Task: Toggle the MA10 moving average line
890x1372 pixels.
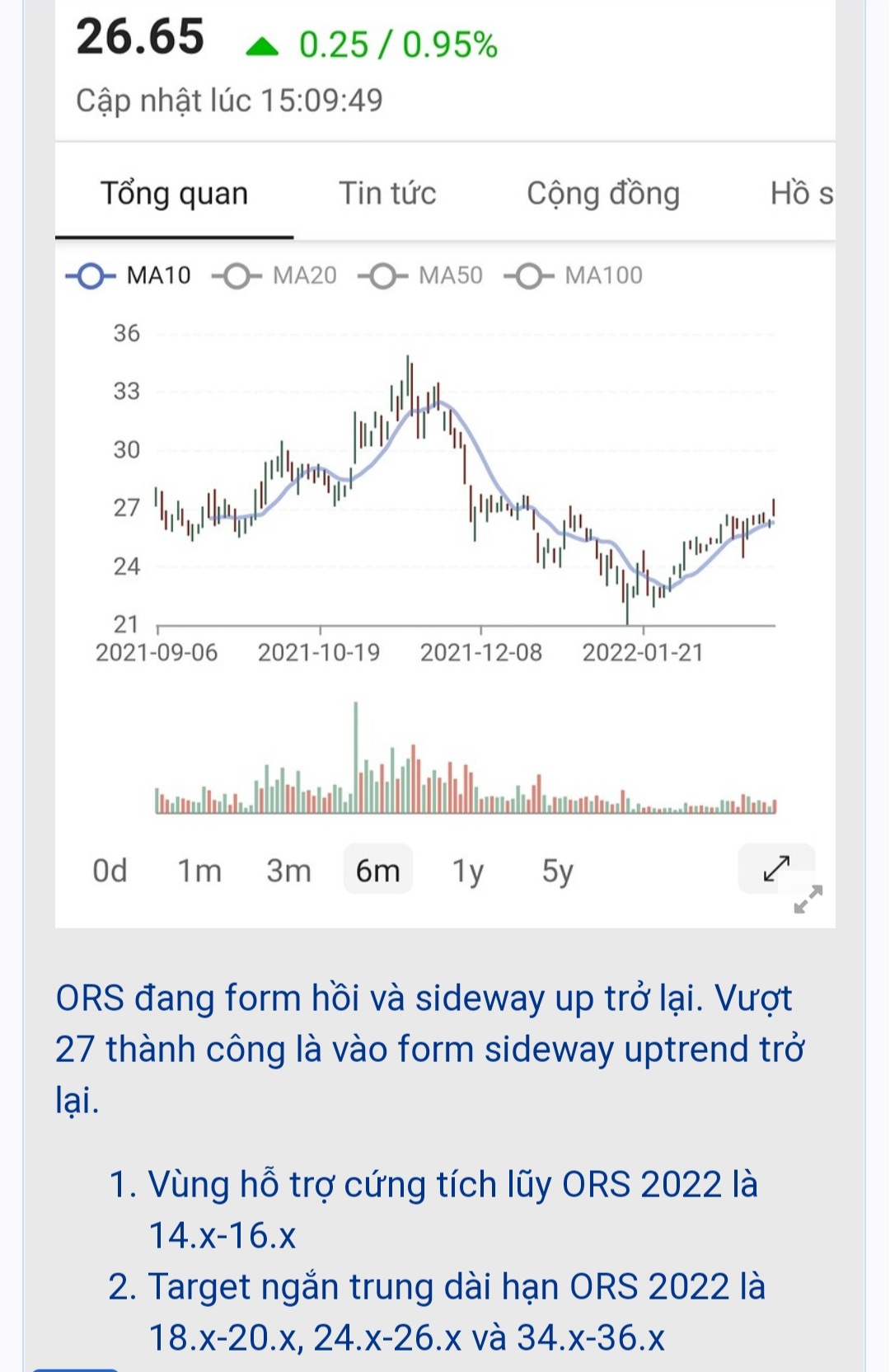Action: (129, 275)
